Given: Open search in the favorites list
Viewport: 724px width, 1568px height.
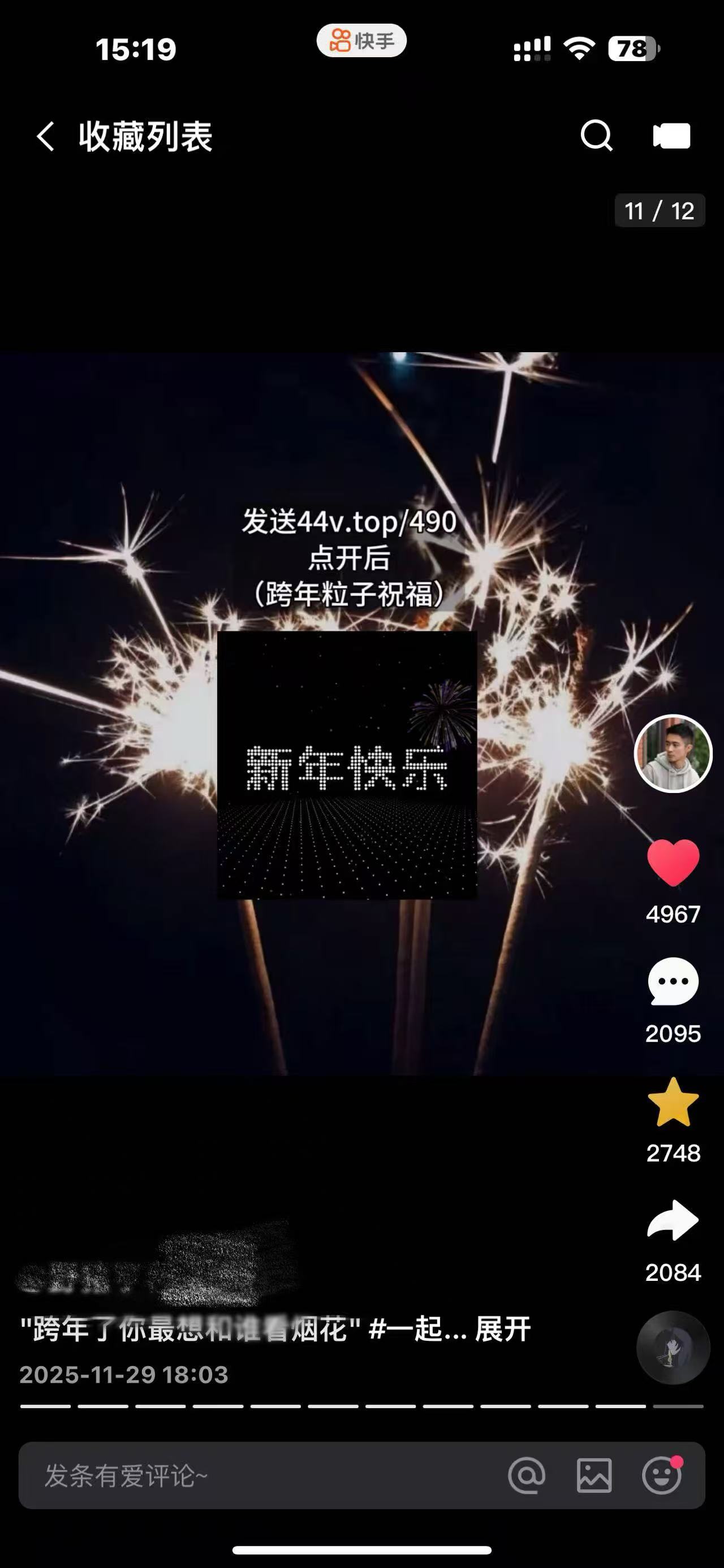Looking at the screenshot, I should (596, 135).
